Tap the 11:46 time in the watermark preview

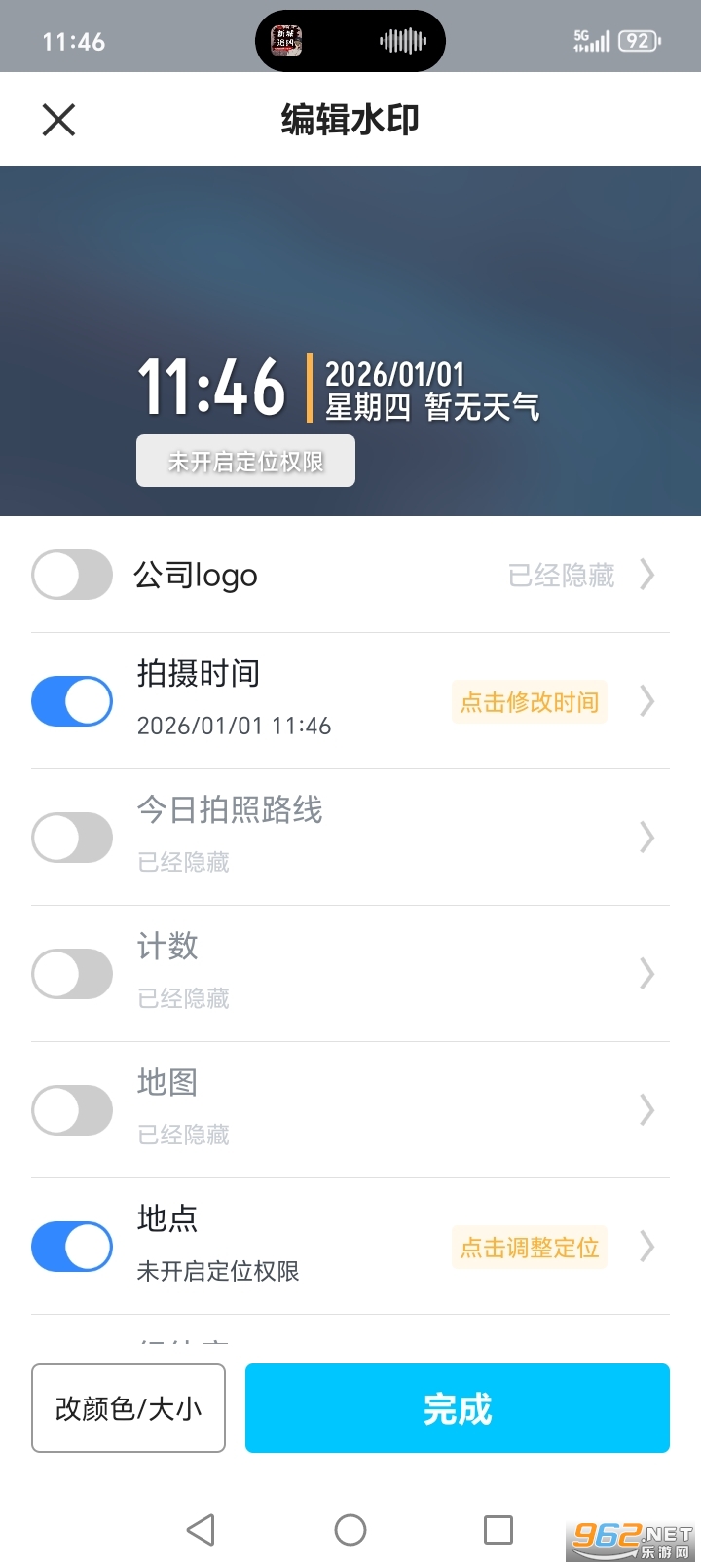tap(214, 387)
